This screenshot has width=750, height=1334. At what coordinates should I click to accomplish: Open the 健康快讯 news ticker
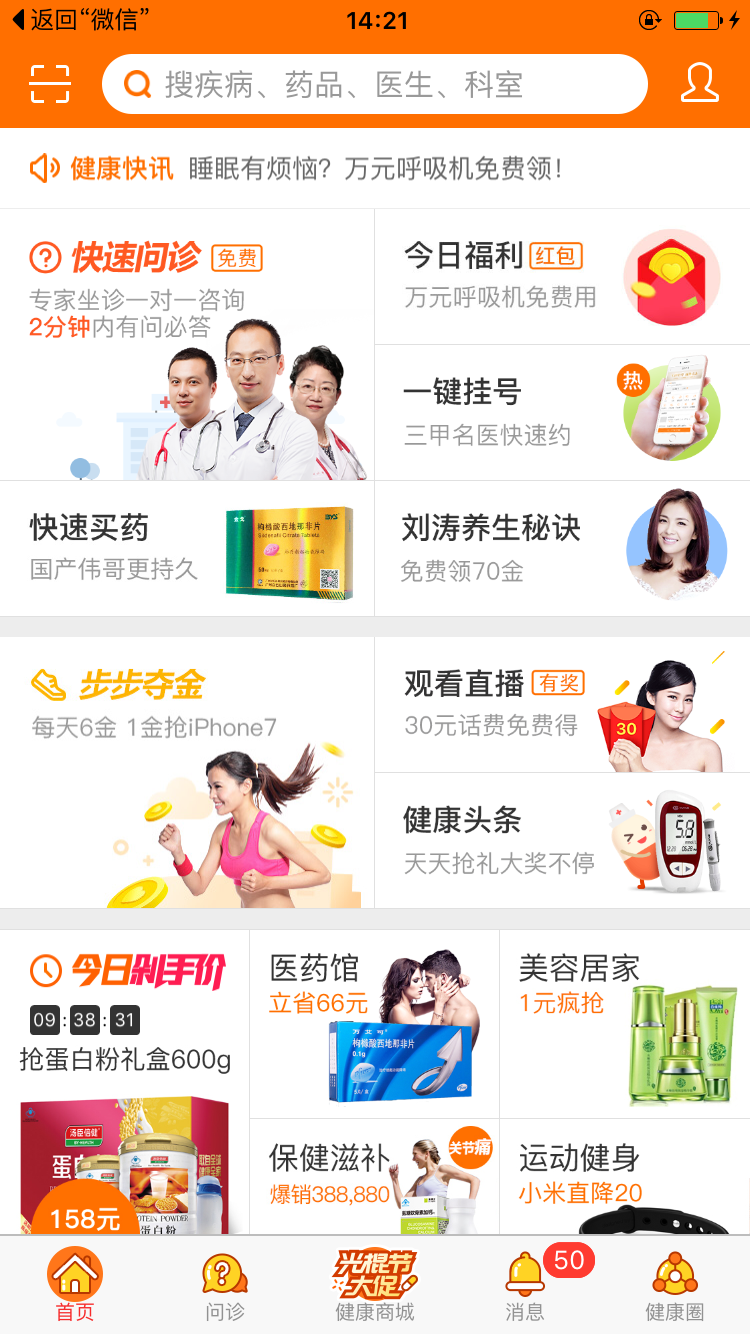(375, 168)
